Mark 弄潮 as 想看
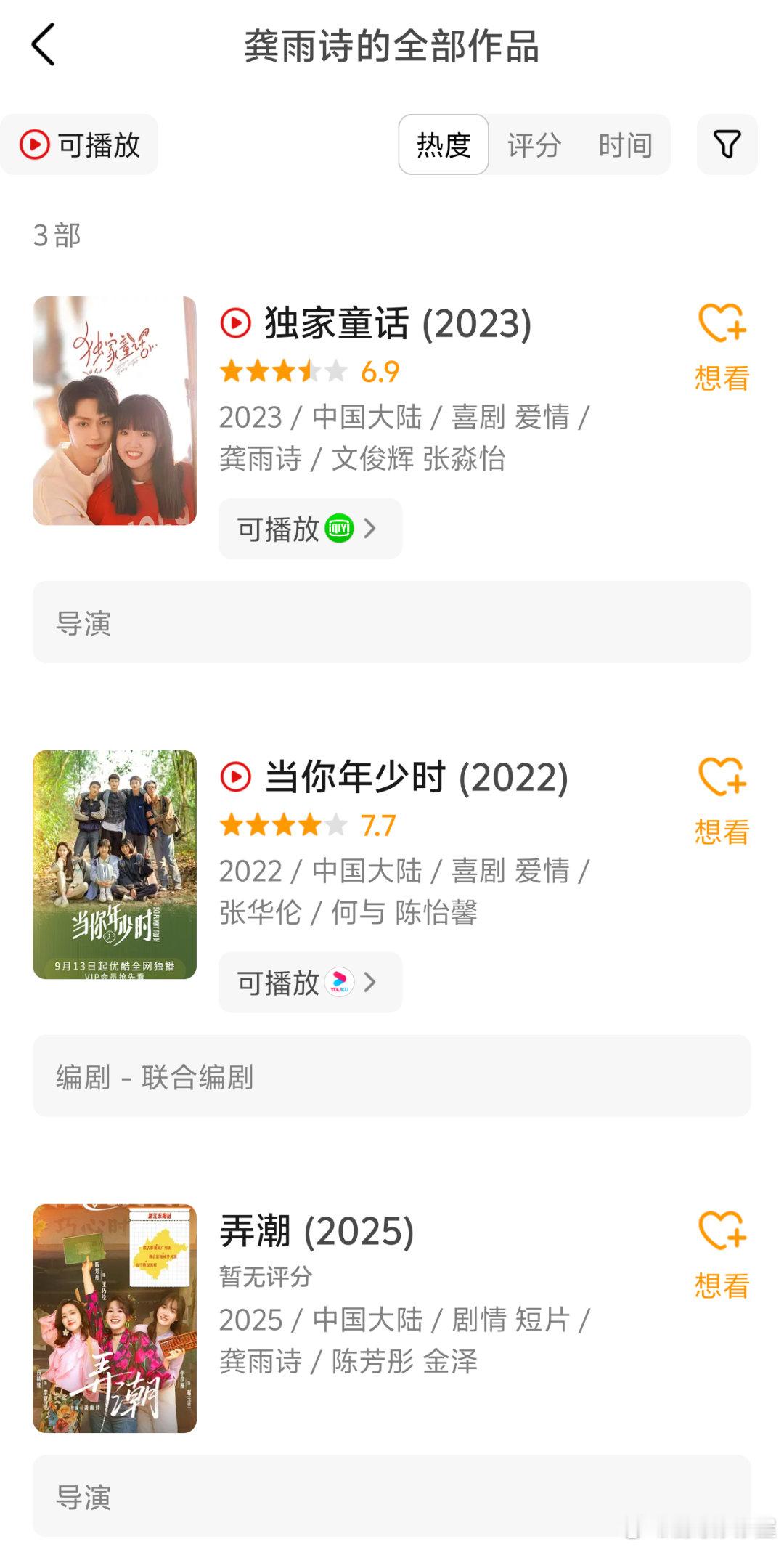Viewport: 784px width, 1547px height. coord(722,1254)
